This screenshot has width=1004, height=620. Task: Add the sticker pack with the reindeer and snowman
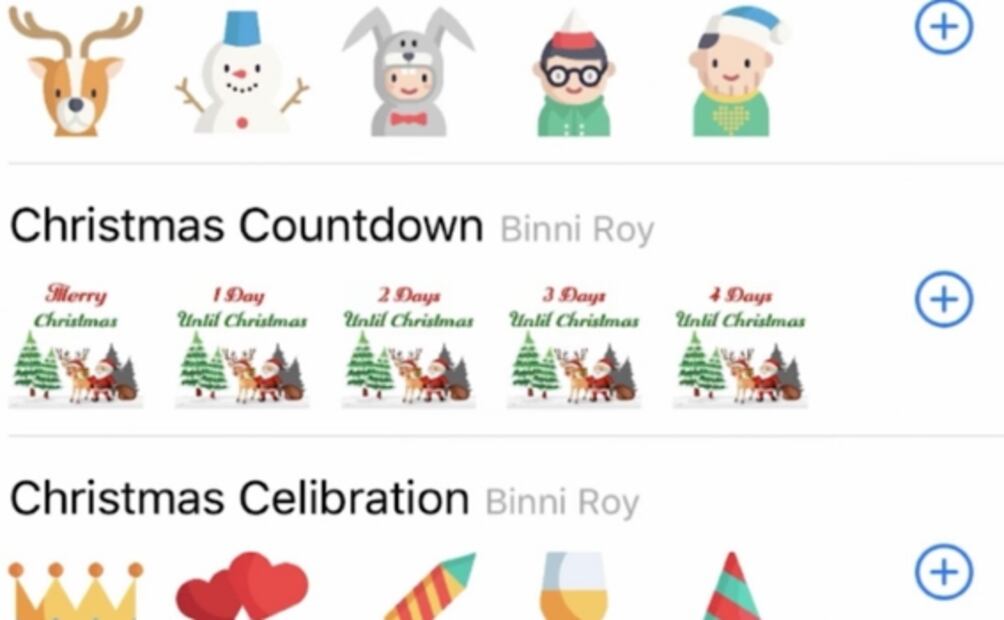tap(943, 27)
